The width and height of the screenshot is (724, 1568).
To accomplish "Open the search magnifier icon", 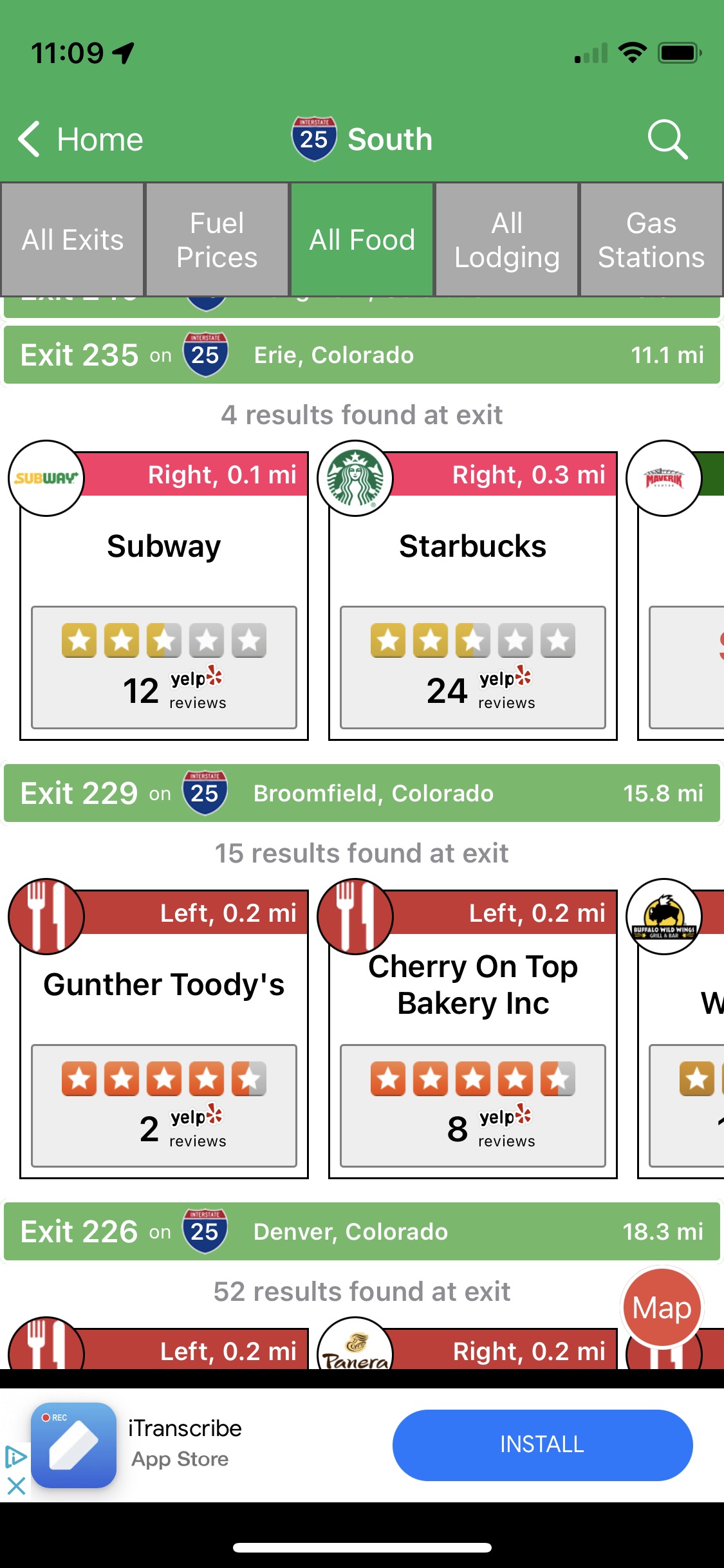I will tap(667, 139).
